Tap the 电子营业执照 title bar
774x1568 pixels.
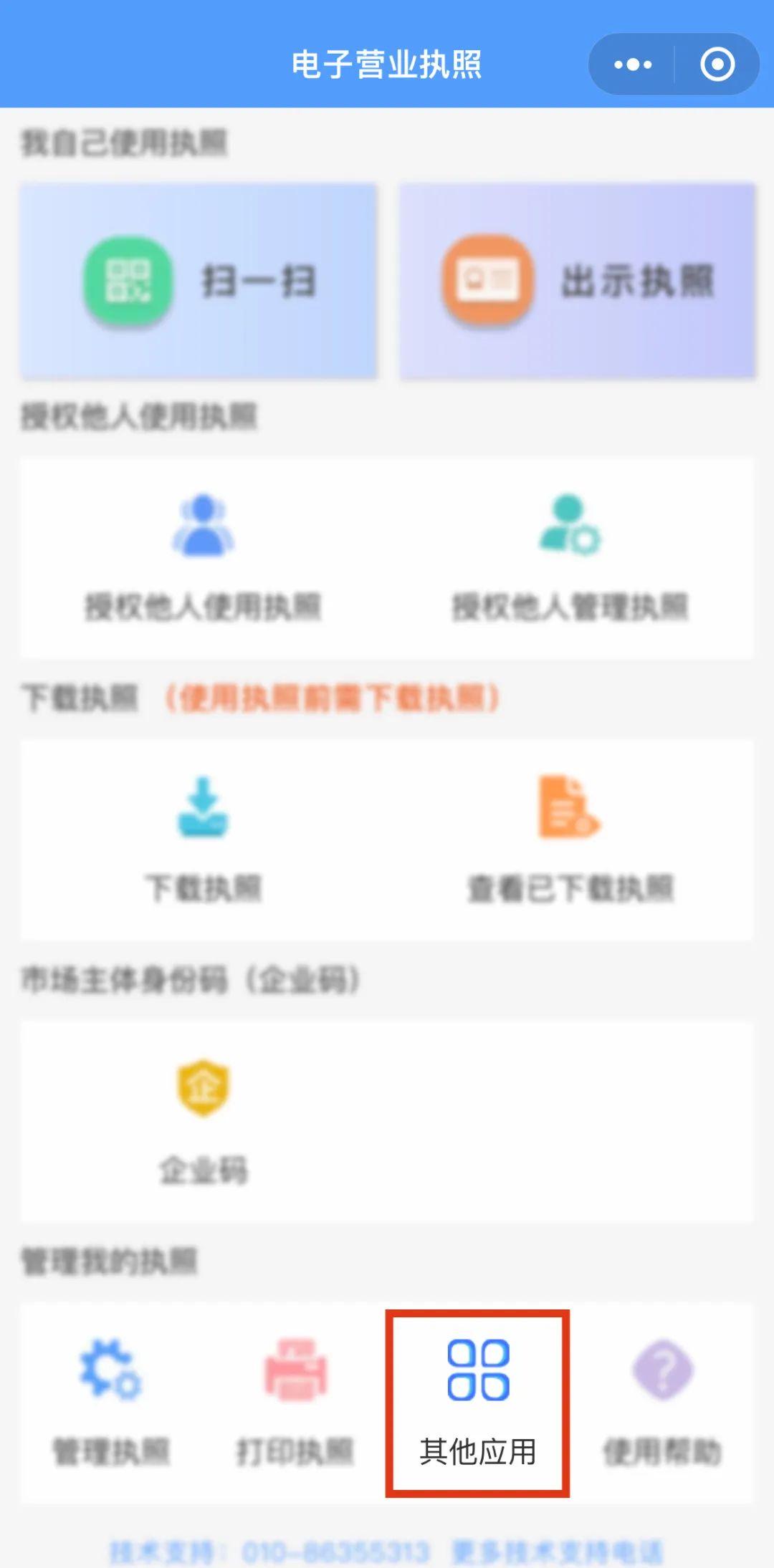[387, 64]
